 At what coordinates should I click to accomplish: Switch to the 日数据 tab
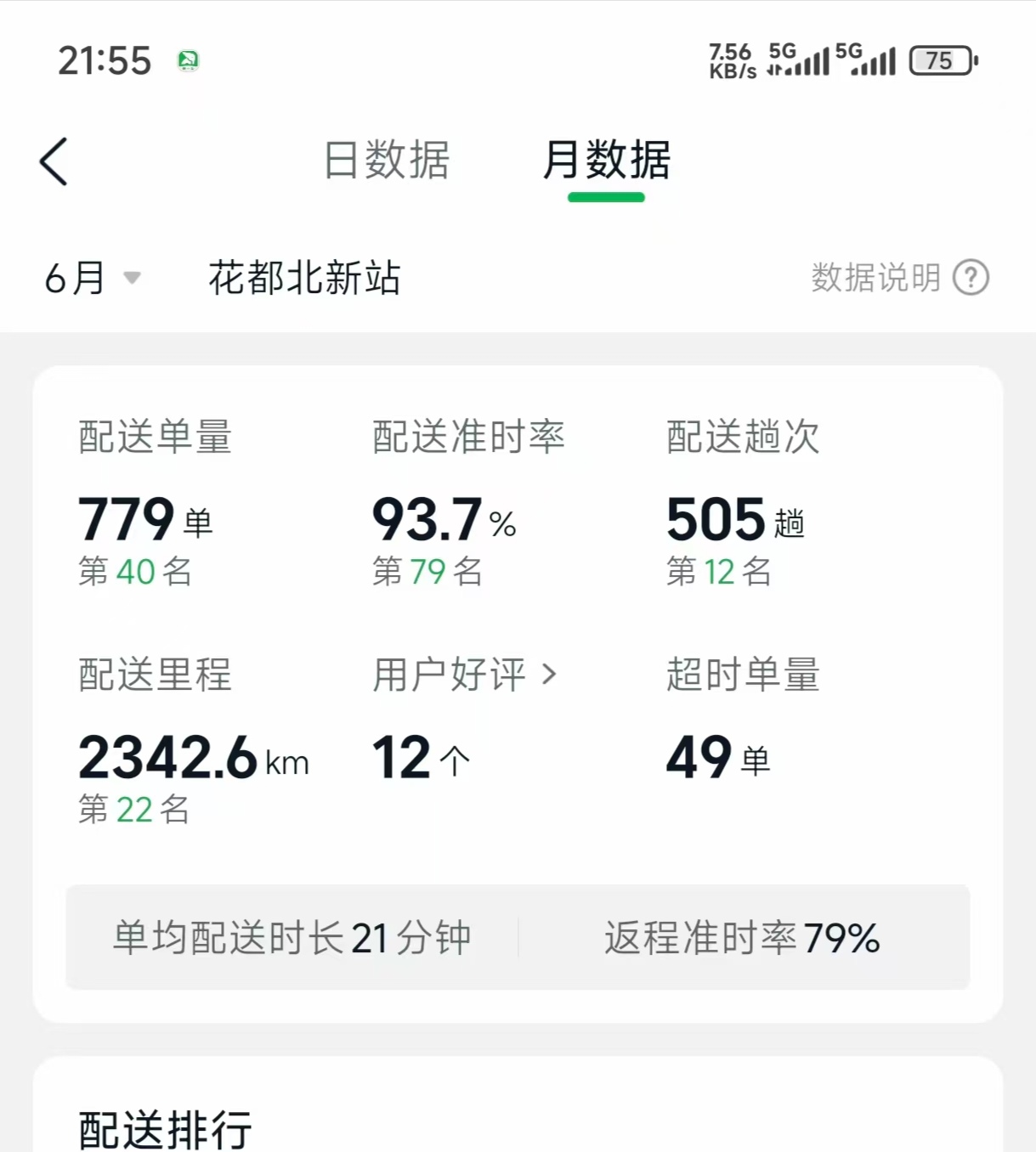click(x=387, y=160)
